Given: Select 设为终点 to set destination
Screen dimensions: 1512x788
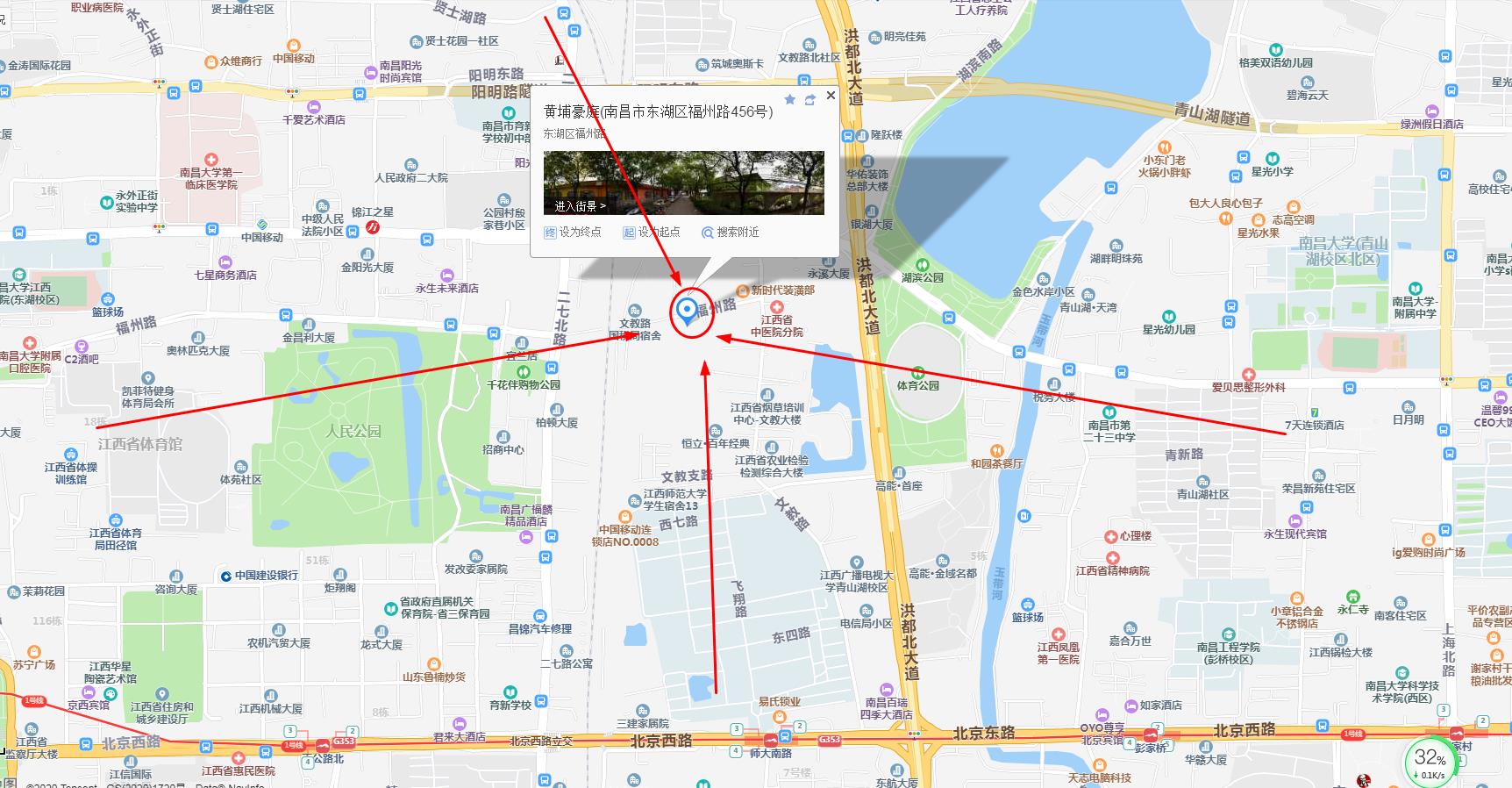Looking at the screenshot, I should point(573,233).
